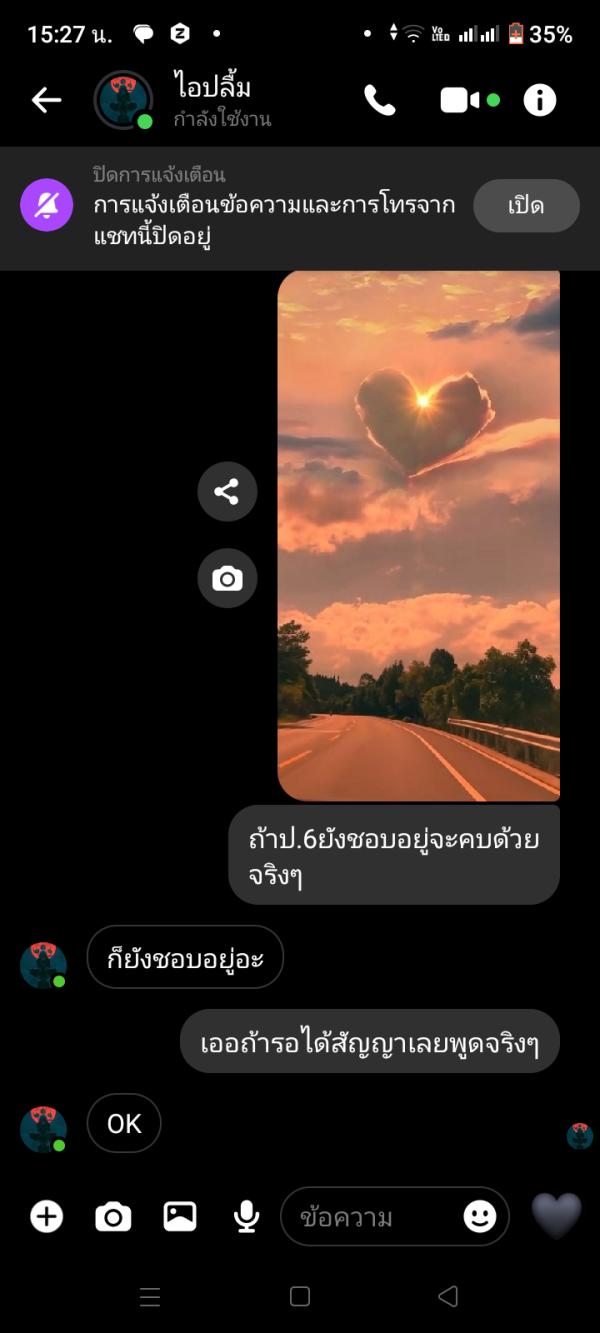600x1333 pixels.
Task: Record a voice message with the microphone
Action: 246,1216
